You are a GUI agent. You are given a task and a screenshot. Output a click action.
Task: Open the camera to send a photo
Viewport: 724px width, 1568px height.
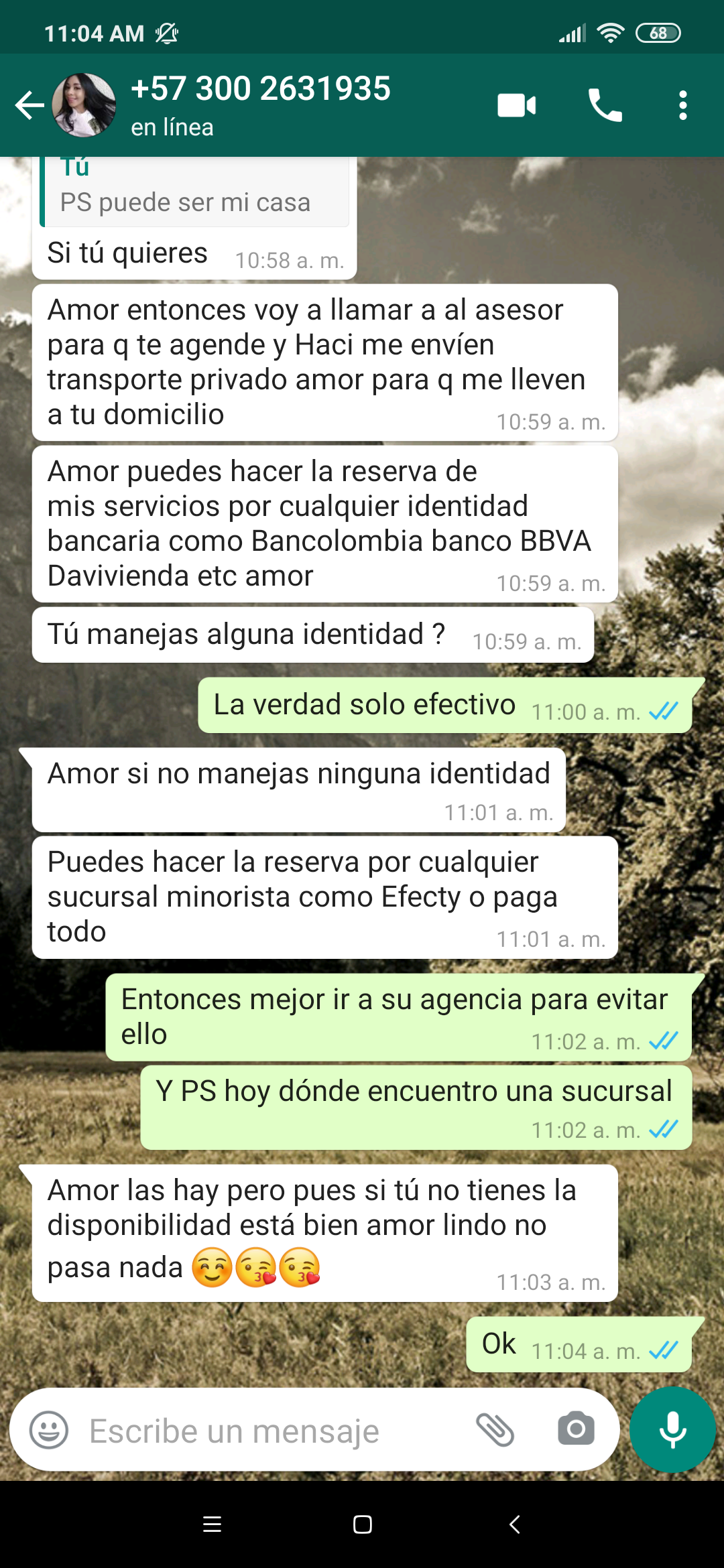[x=576, y=1430]
